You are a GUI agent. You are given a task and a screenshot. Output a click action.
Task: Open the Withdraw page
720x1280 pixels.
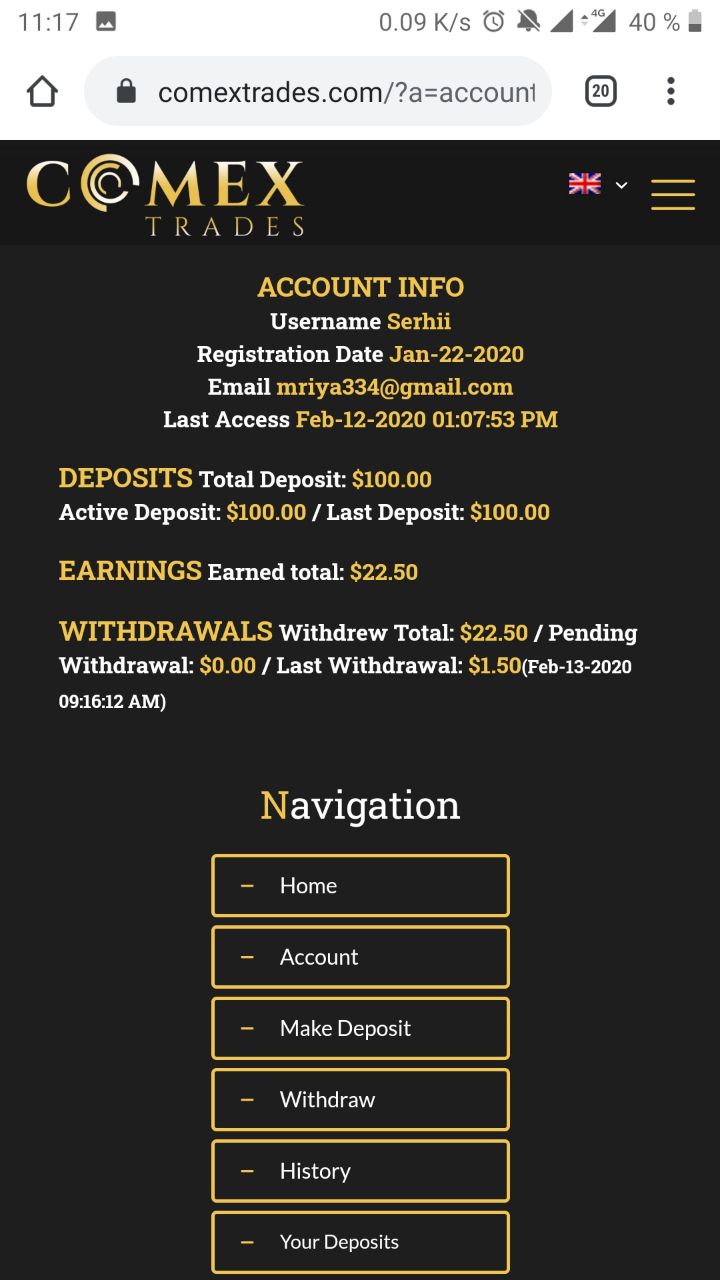360,1100
